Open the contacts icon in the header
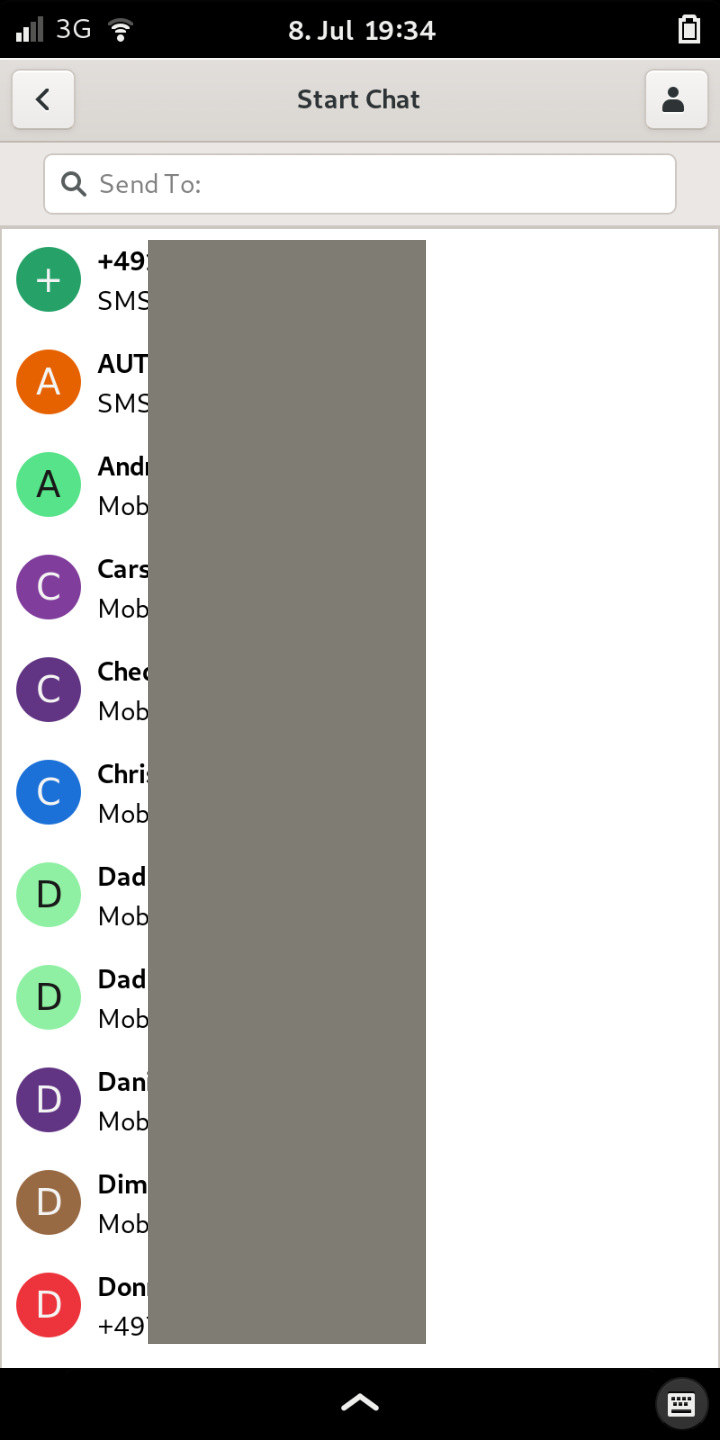720x1440 pixels. [x=676, y=100]
